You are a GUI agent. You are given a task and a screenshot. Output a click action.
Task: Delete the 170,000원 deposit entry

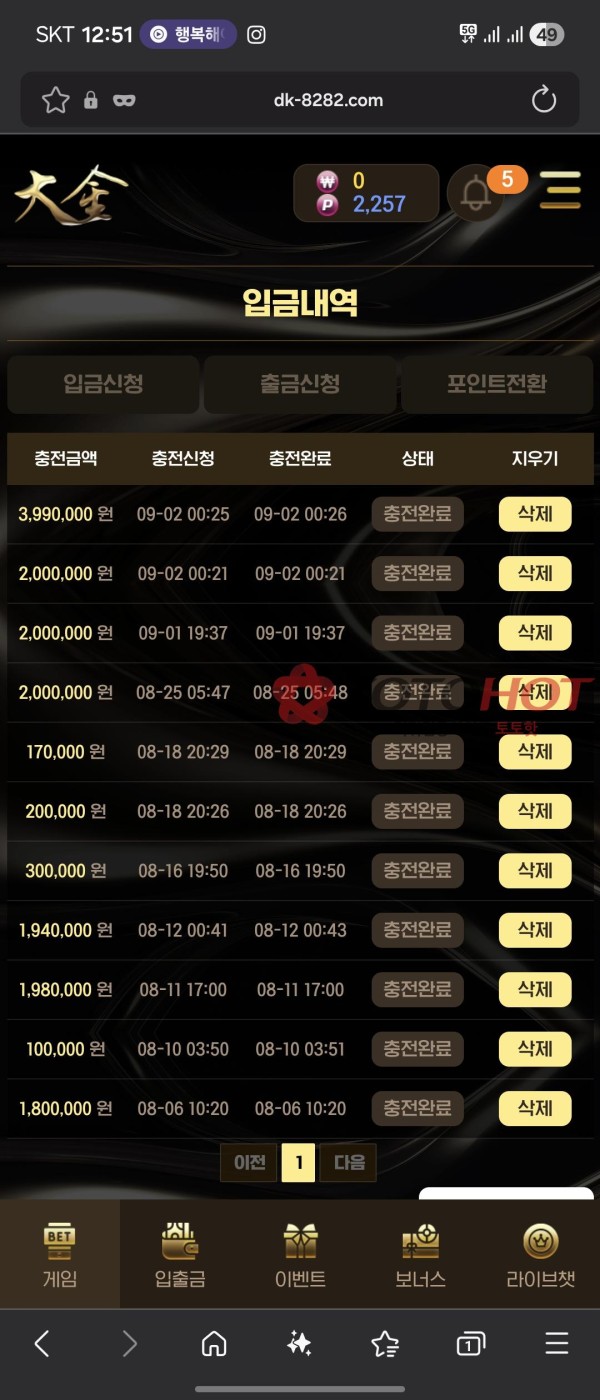[x=535, y=752]
